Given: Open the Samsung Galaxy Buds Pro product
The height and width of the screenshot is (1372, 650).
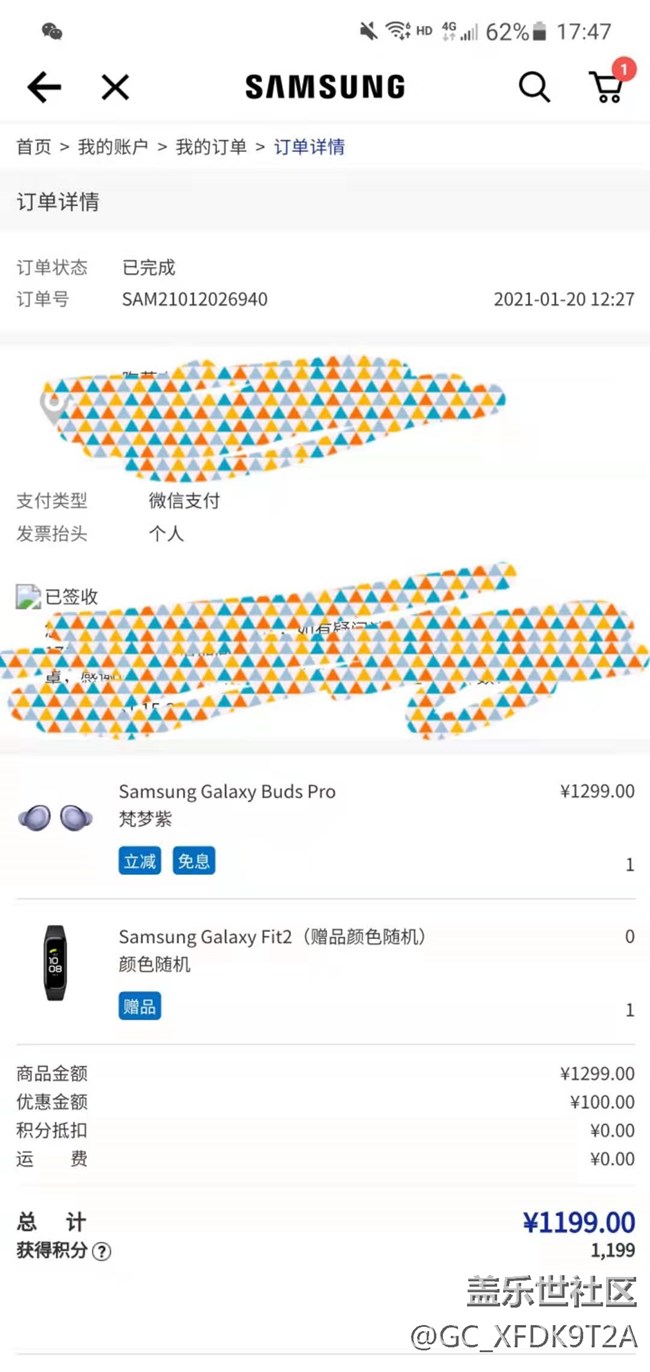Looking at the screenshot, I should 227,792.
